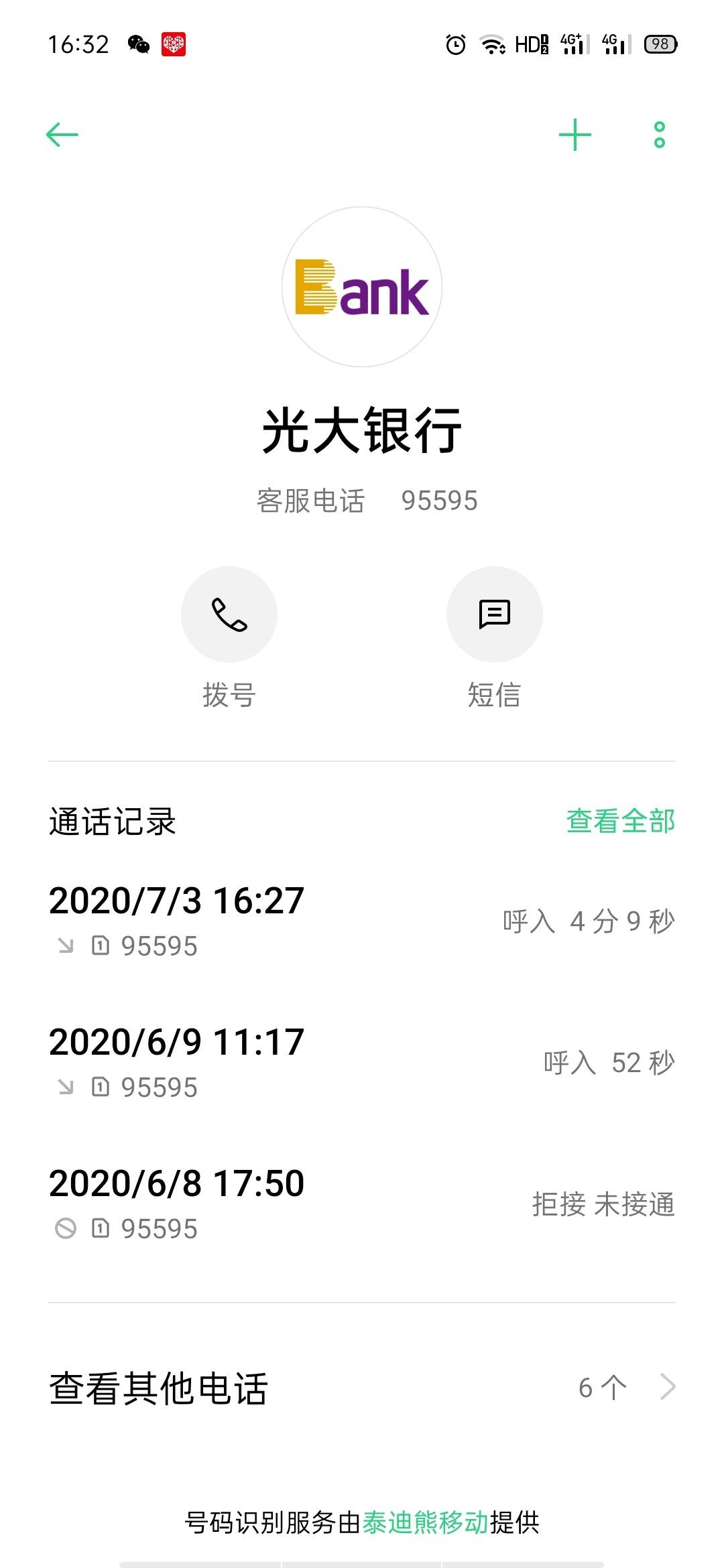Screen dimensions: 724x1568
Task: Tap 查看全部 to view all call records
Action: tap(621, 821)
